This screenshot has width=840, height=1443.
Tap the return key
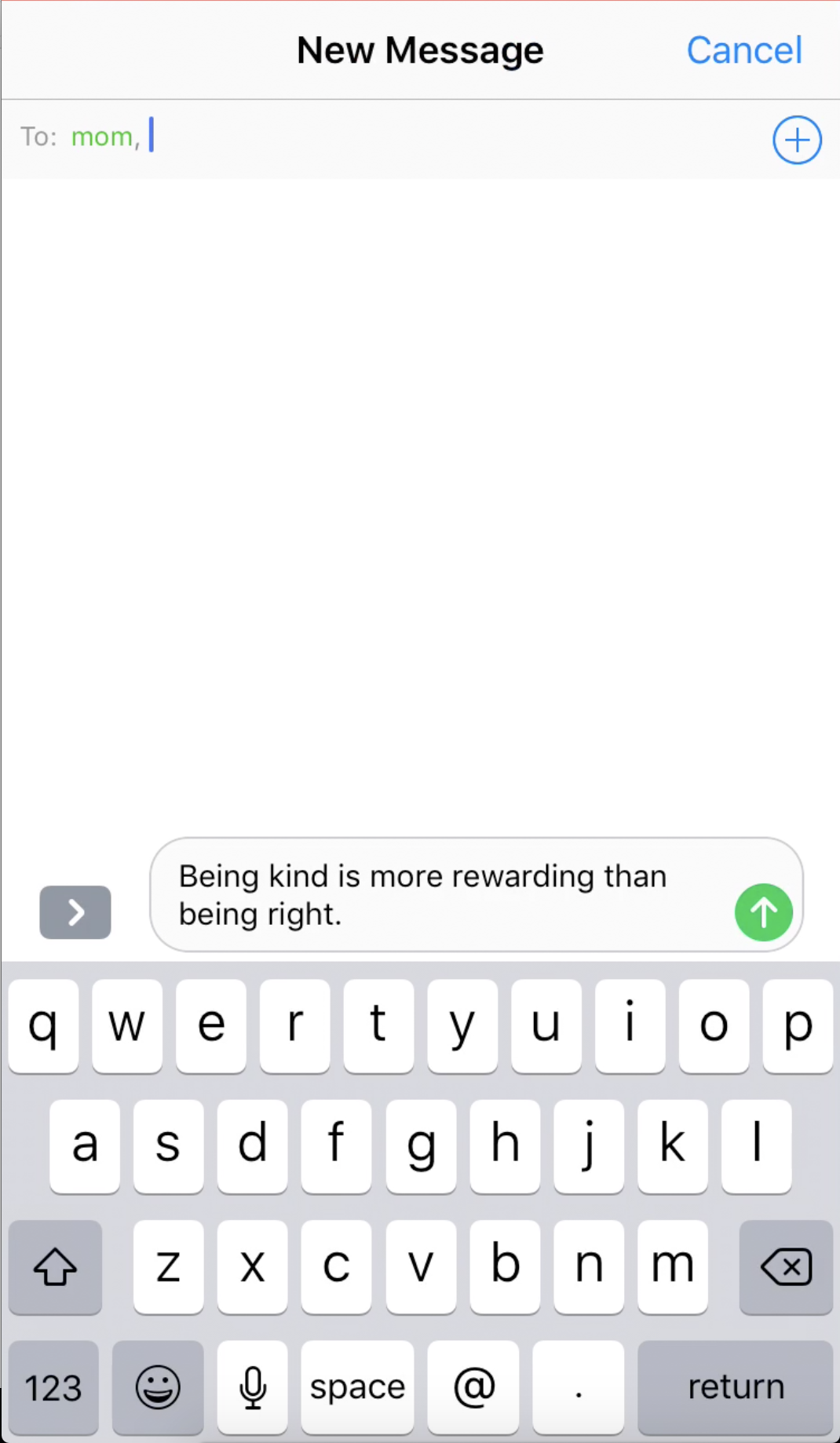[x=736, y=1386]
